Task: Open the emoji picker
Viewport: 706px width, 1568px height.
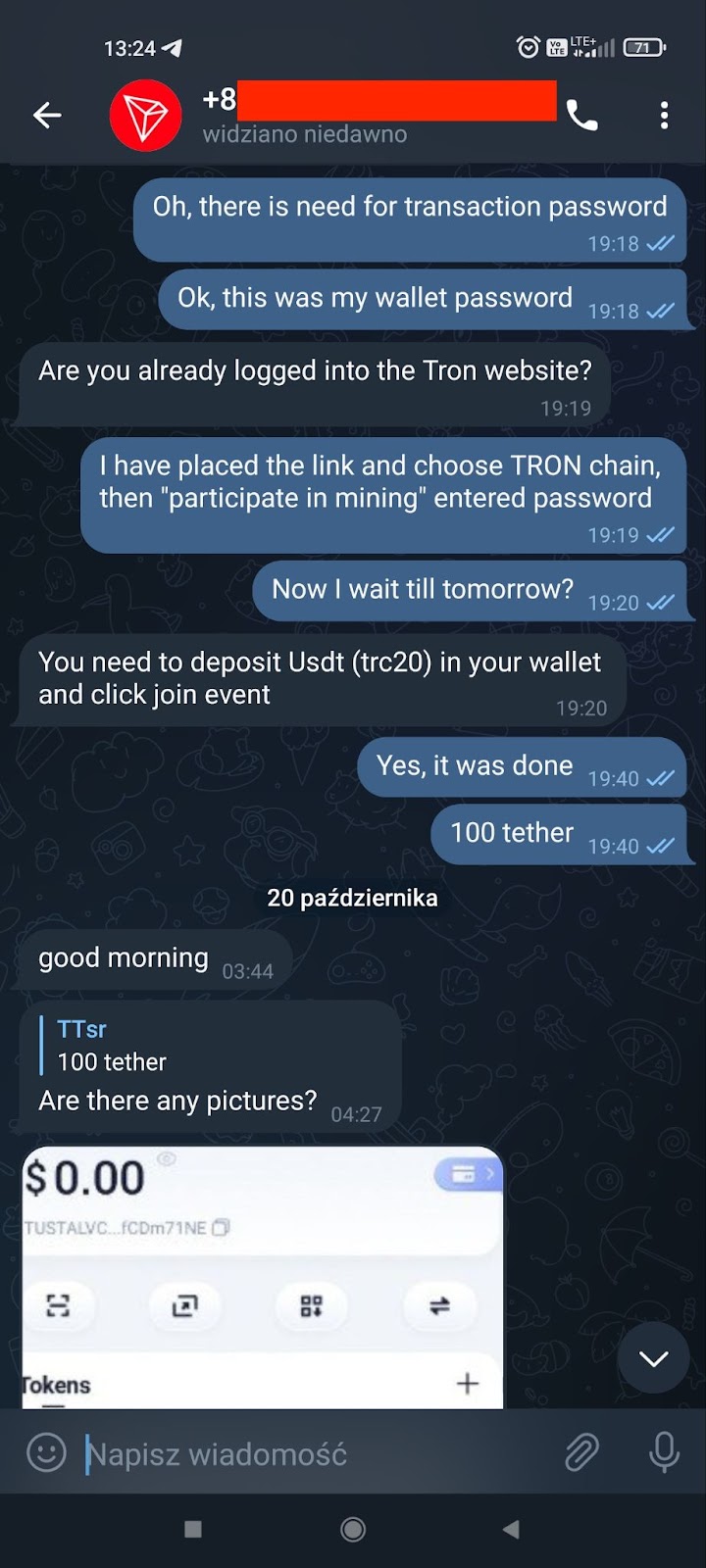Action: (x=46, y=1452)
